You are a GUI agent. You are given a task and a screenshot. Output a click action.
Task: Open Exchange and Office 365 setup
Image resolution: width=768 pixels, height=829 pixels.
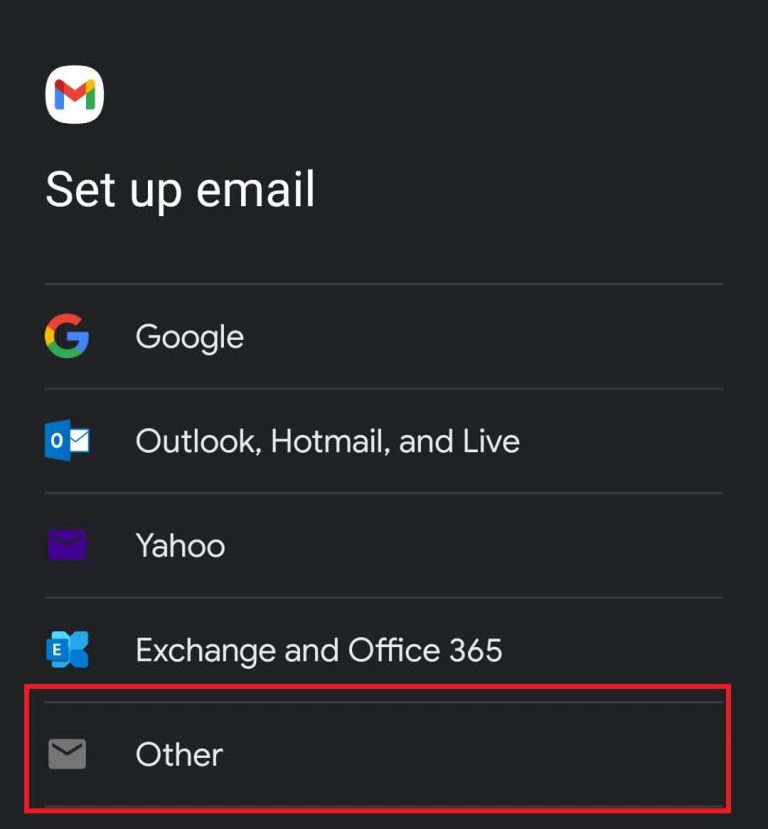pyautogui.click(x=318, y=650)
